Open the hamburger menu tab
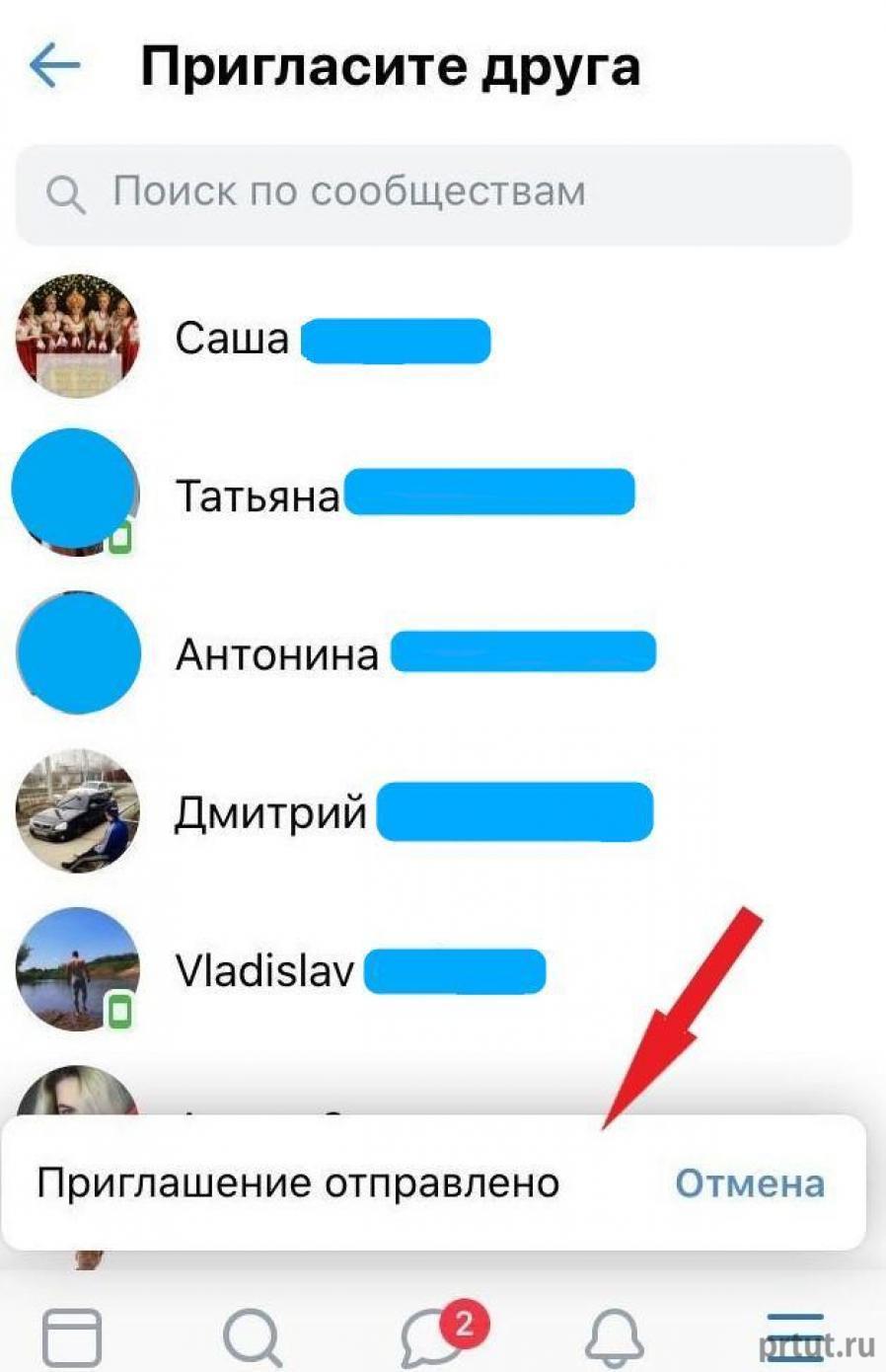The height and width of the screenshot is (1372, 886). click(795, 1334)
